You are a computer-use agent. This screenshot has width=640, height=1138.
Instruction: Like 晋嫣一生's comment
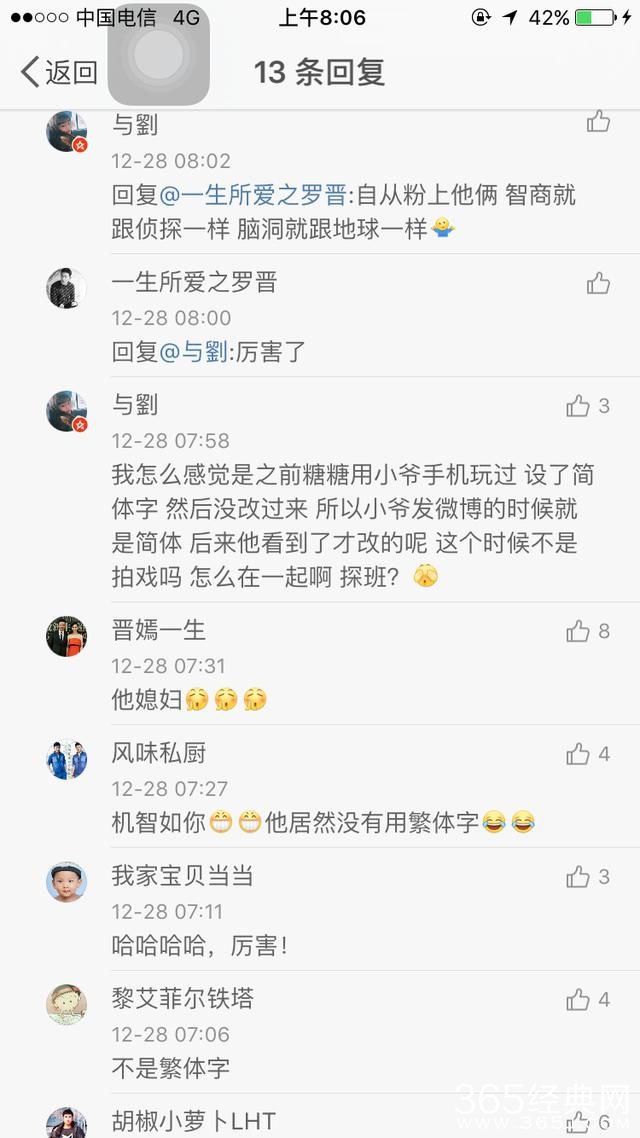(x=579, y=630)
